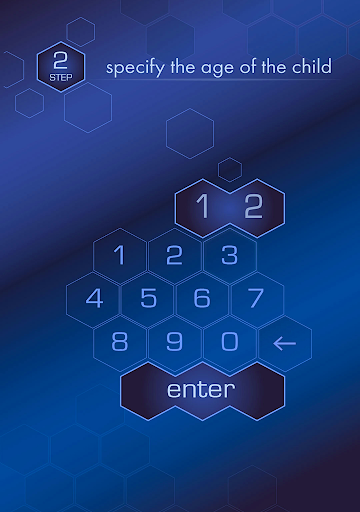Delete the last digit with the back arrow
The width and height of the screenshot is (360, 512).
[x=285, y=343]
